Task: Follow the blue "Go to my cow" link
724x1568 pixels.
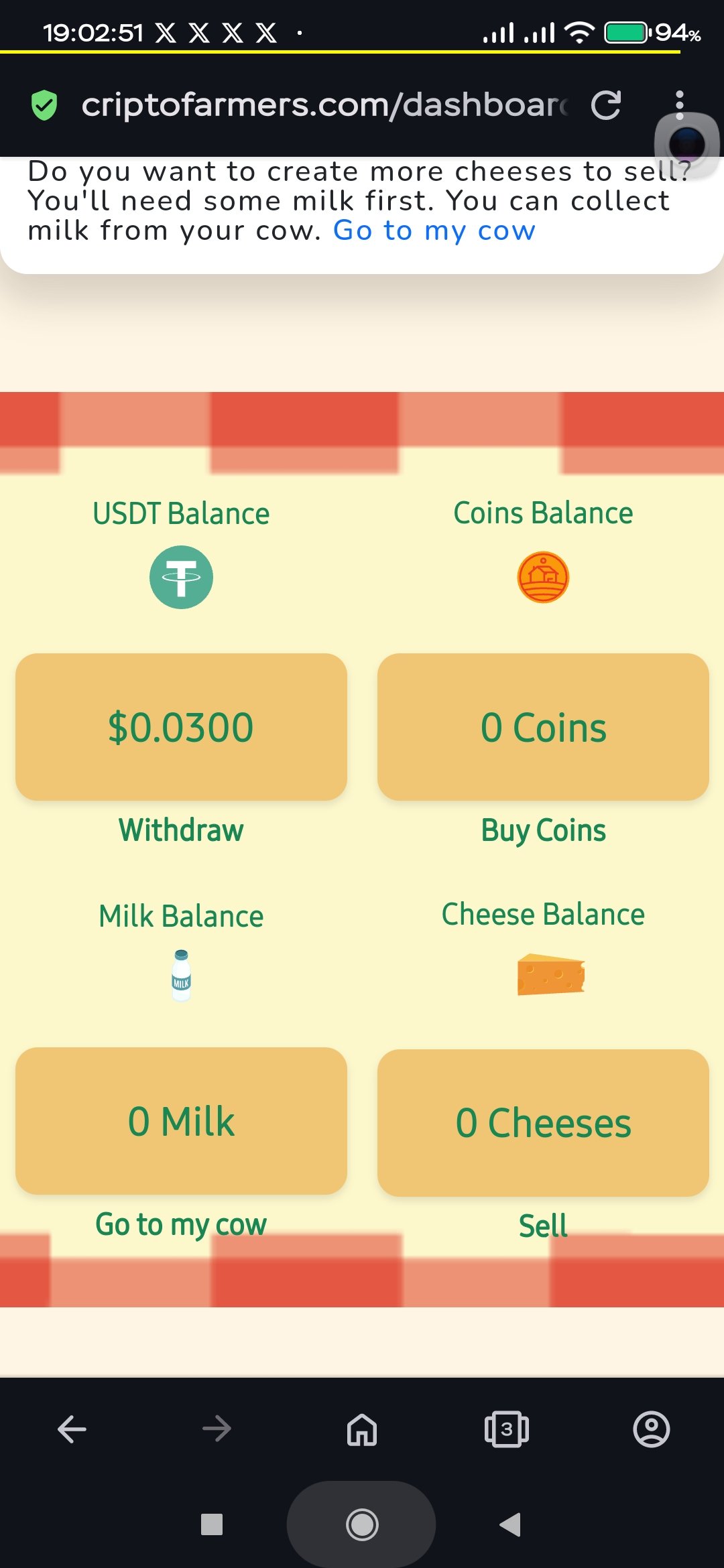Action: coord(434,231)
